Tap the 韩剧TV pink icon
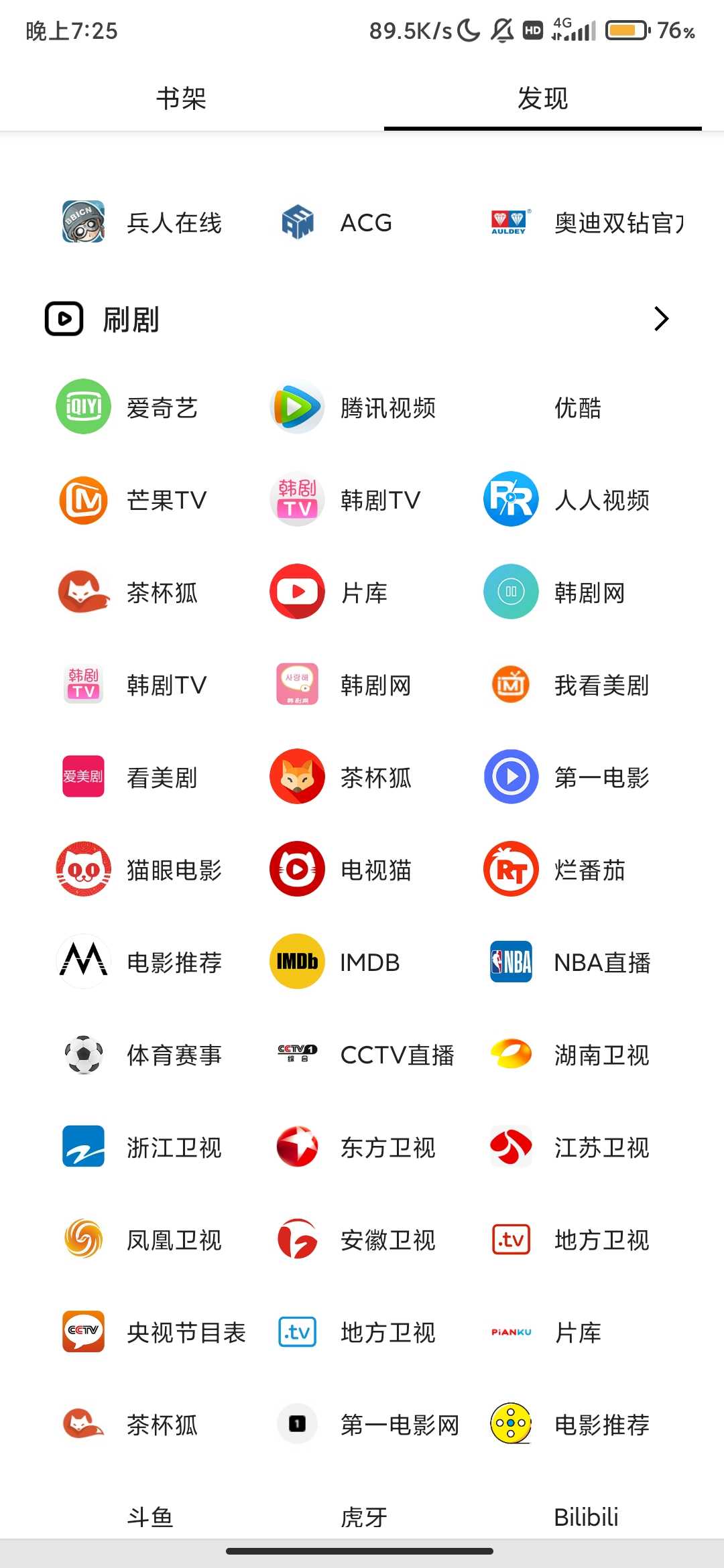The width and height of the screenshot is (724, 1568). pos(296,500)
